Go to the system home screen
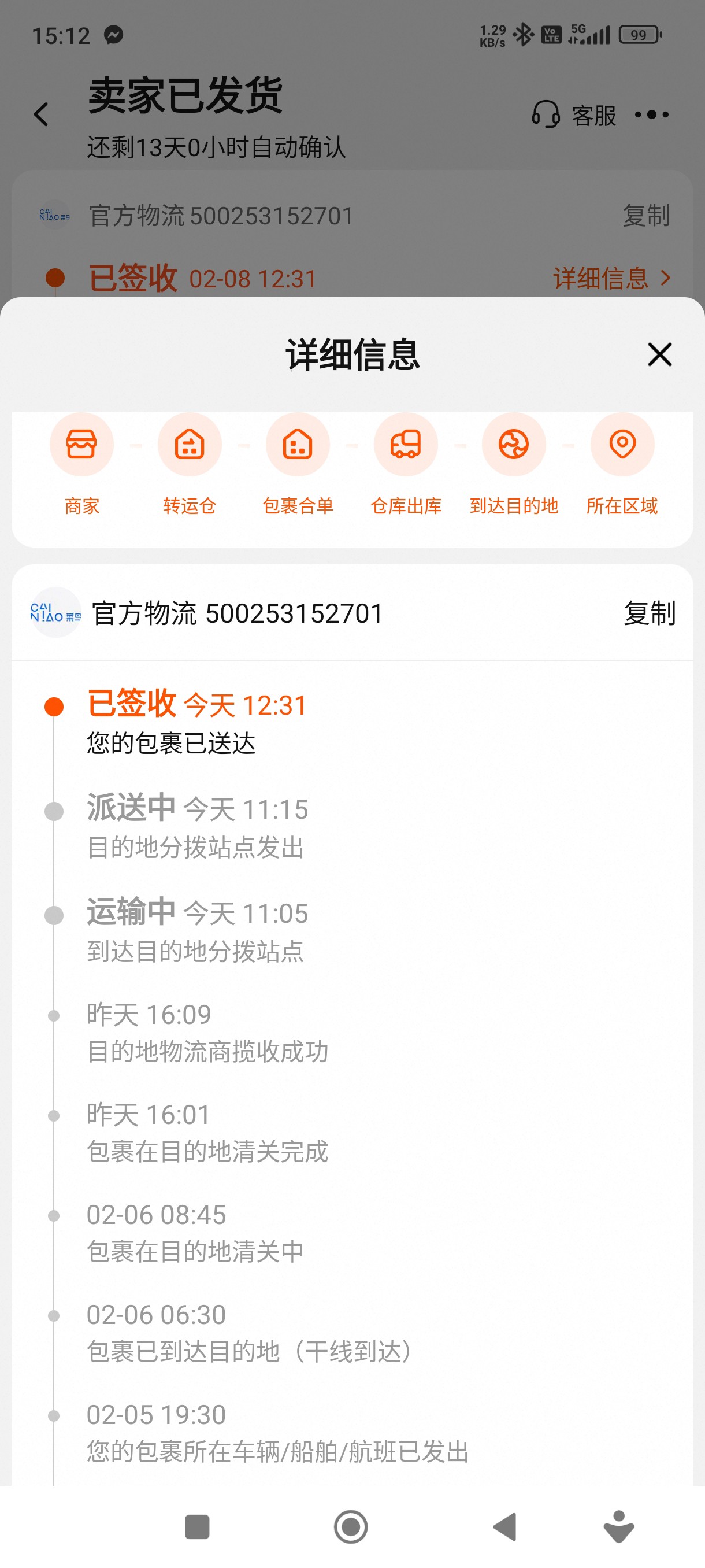 point(351,1526)
